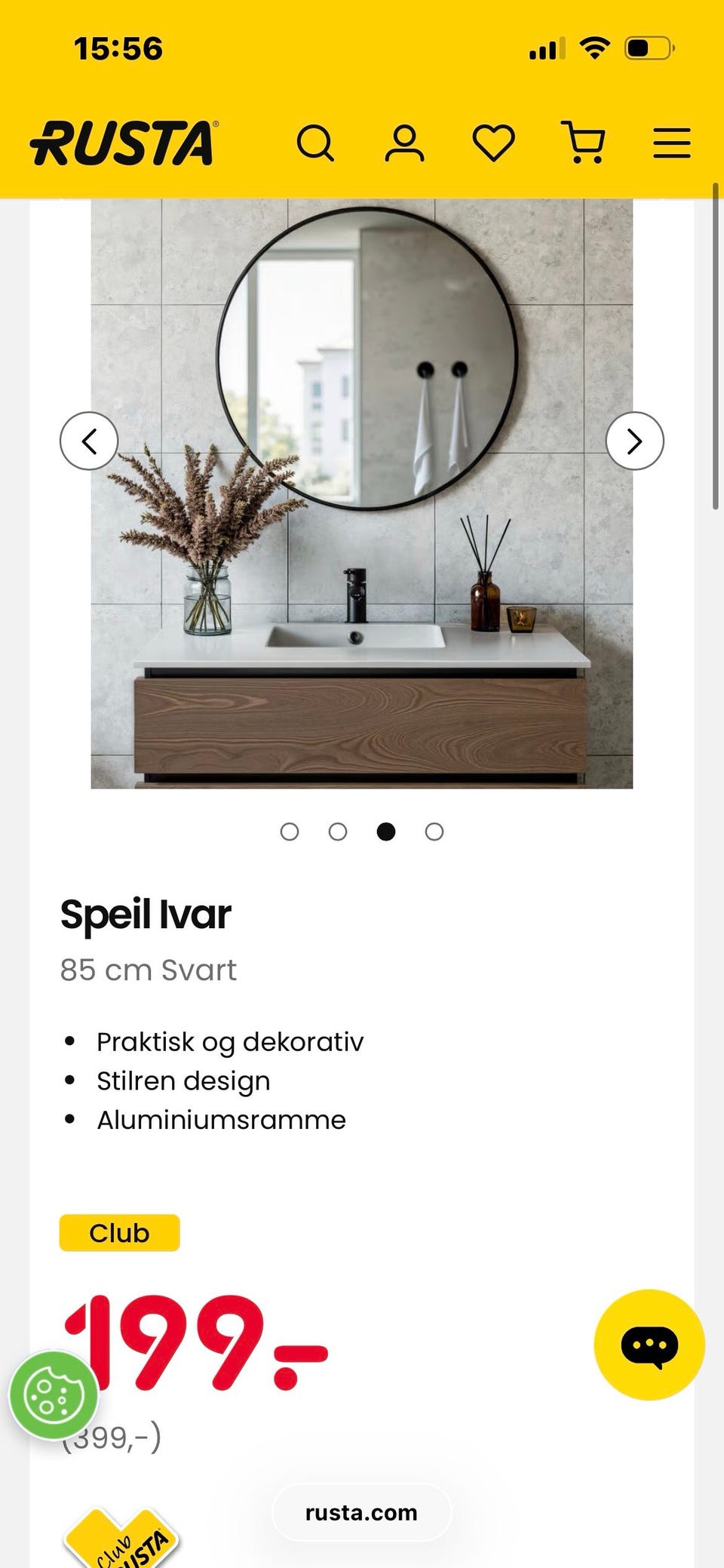This screenshot has width=724, height=1568.
Task: Open the wishlist heart icon
Action: point(495,143)
